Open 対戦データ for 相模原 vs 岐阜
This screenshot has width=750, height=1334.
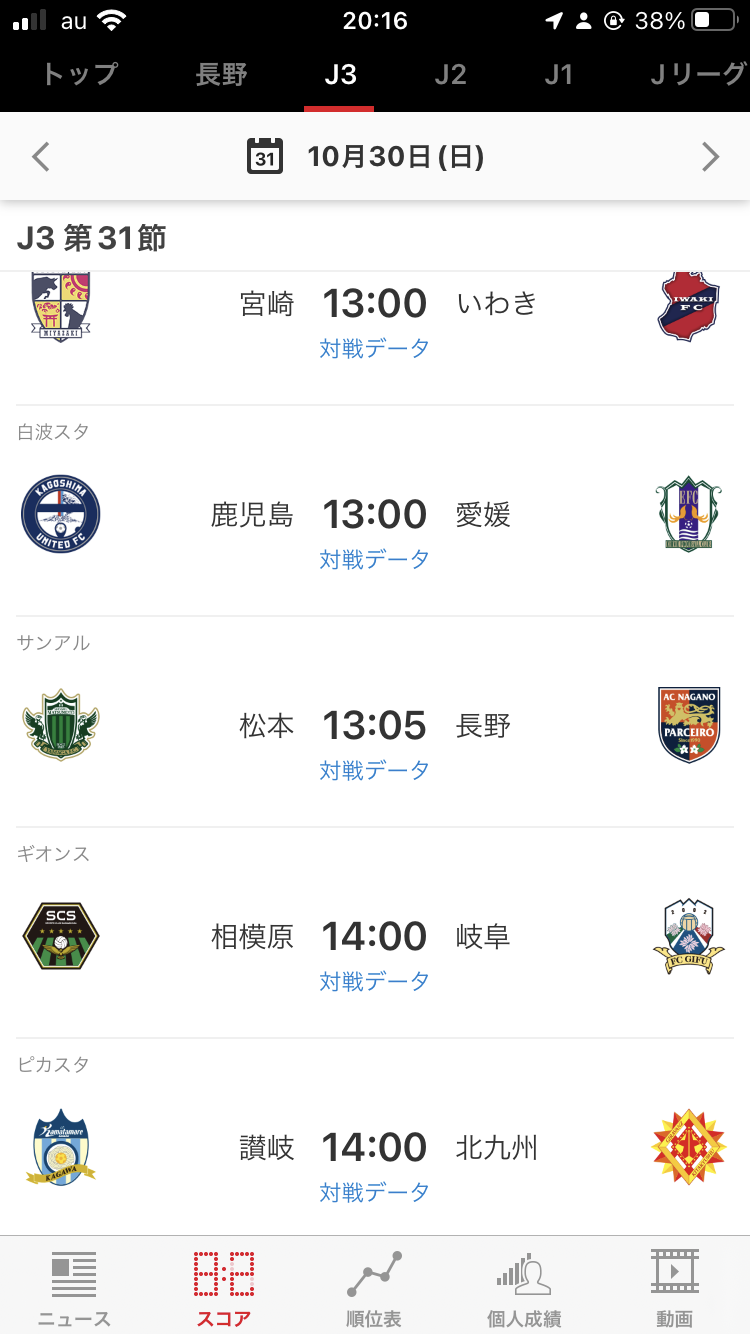[375, 981]
